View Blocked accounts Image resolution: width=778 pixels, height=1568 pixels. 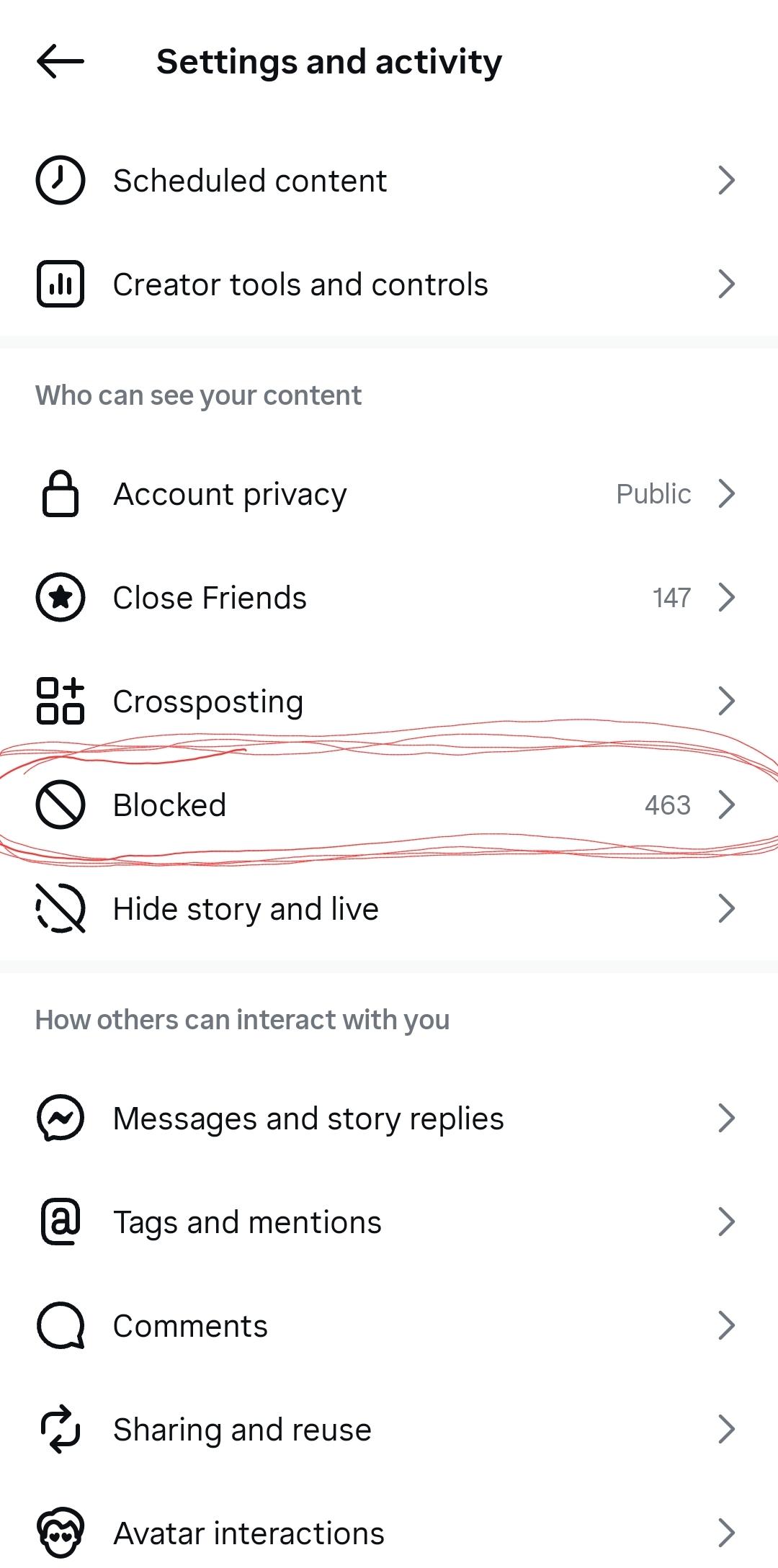click(389, 805)
